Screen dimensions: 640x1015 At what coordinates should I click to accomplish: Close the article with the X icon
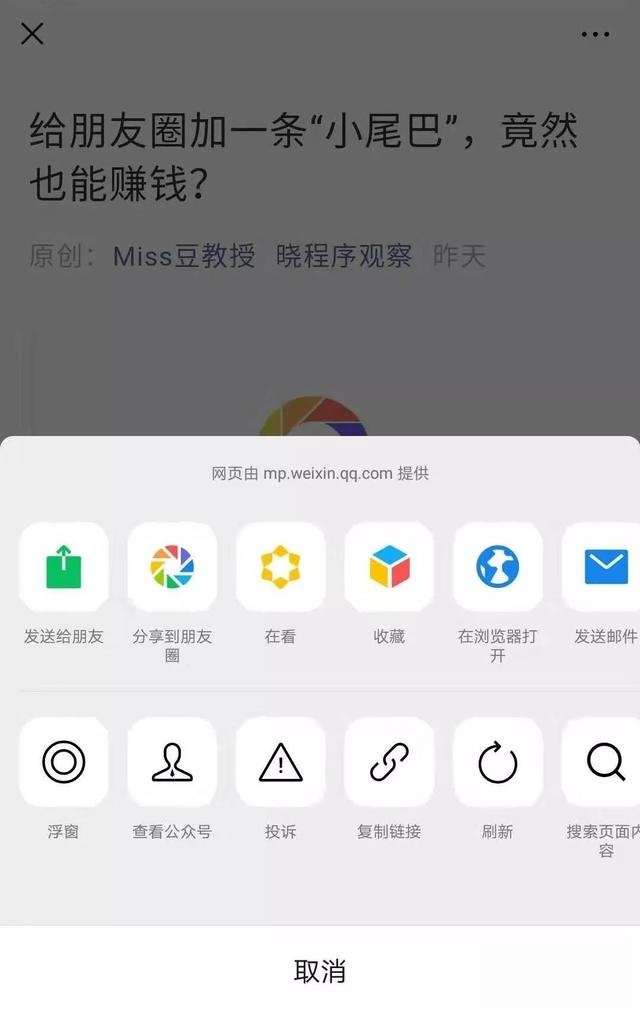[x=32, y=34]
